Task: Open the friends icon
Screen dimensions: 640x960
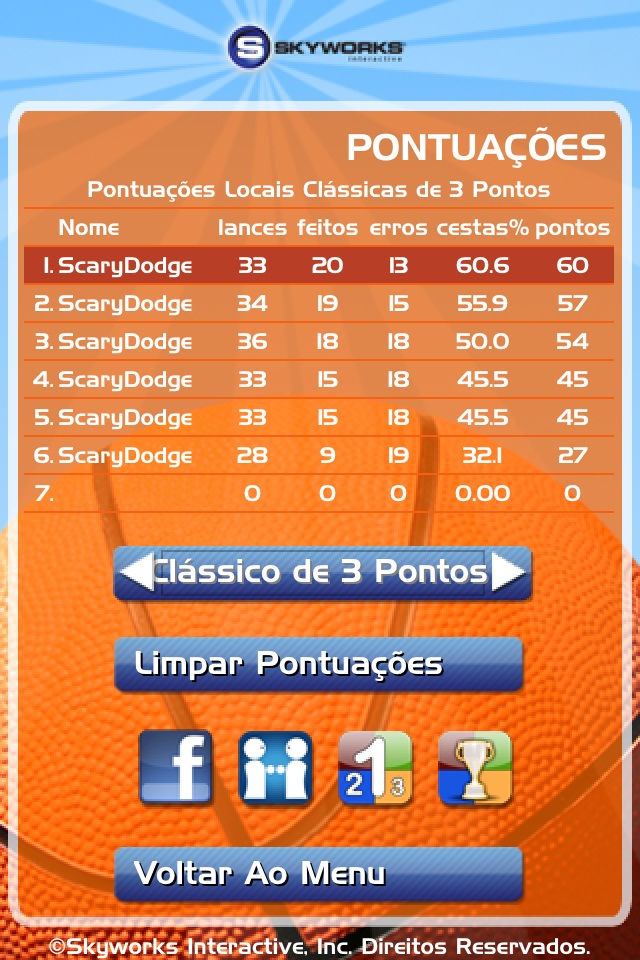Action: (275, 768)
